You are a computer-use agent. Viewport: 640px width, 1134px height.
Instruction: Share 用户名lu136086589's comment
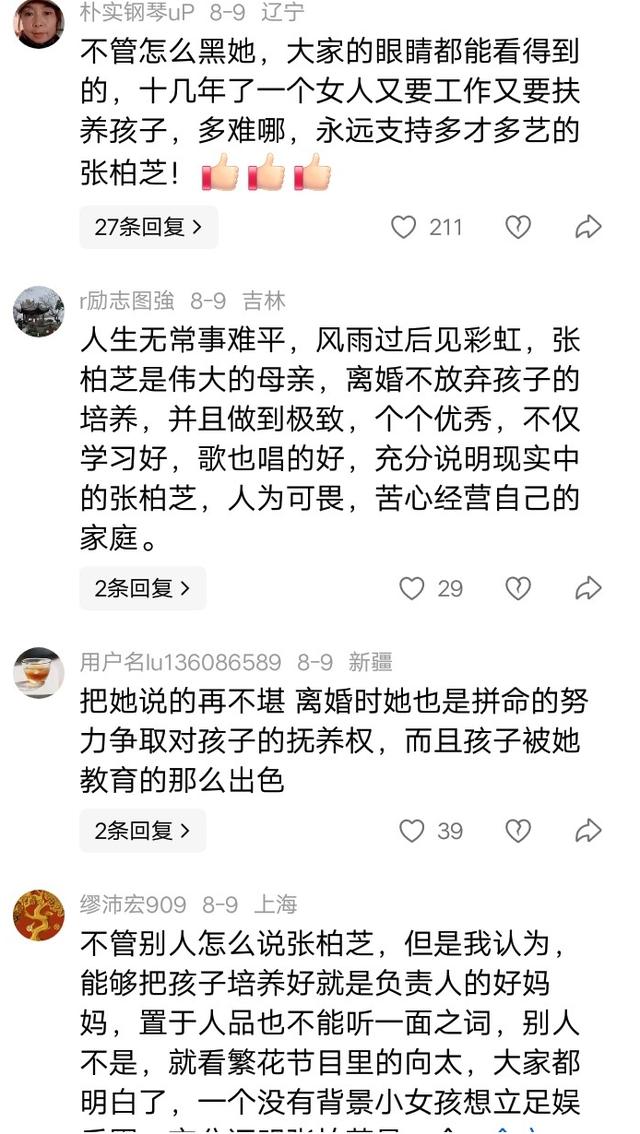[x=588, y=830]
